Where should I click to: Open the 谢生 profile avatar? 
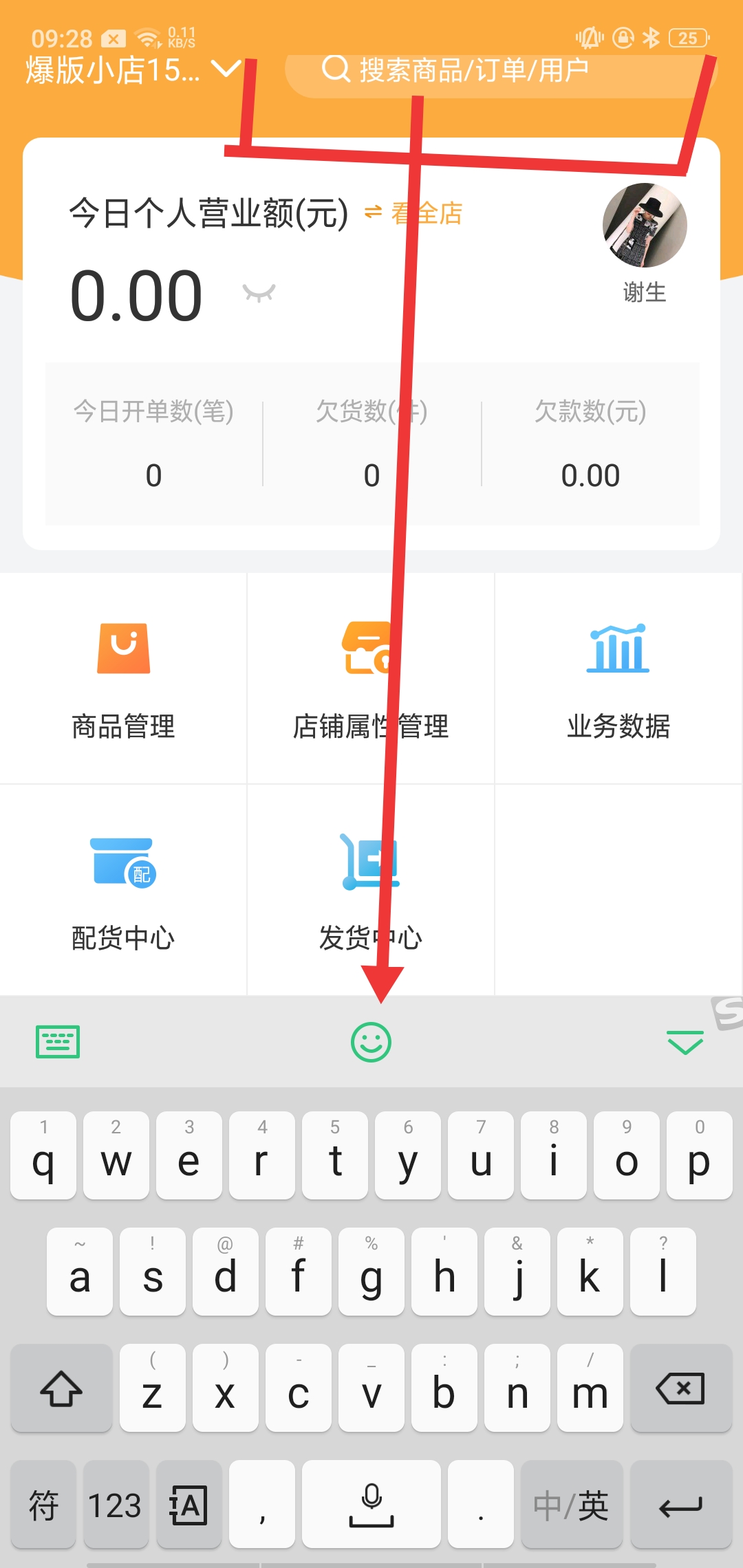click(645, 225)
